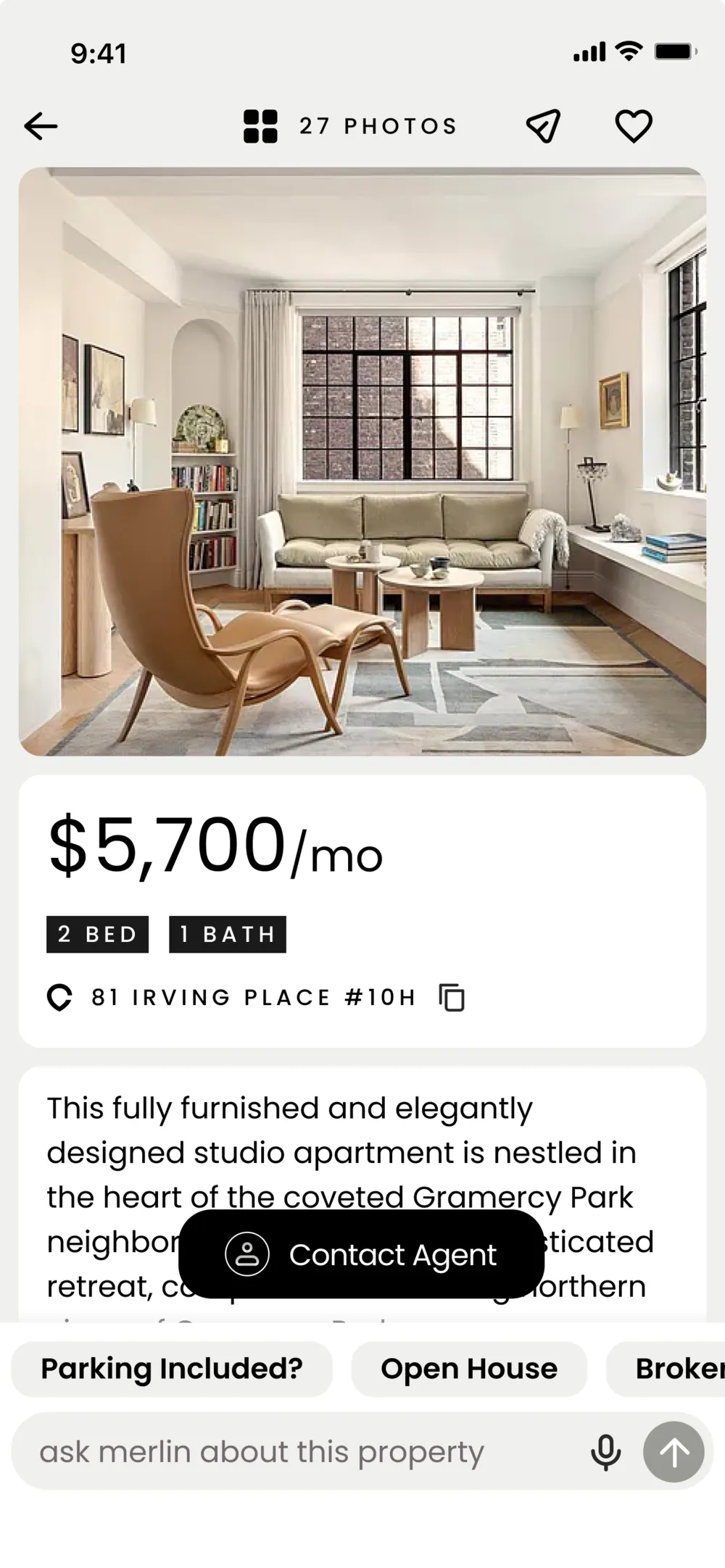725x1568 pixels.
Task: Select the Broker chip
Action: click(x=666, y=1369)
